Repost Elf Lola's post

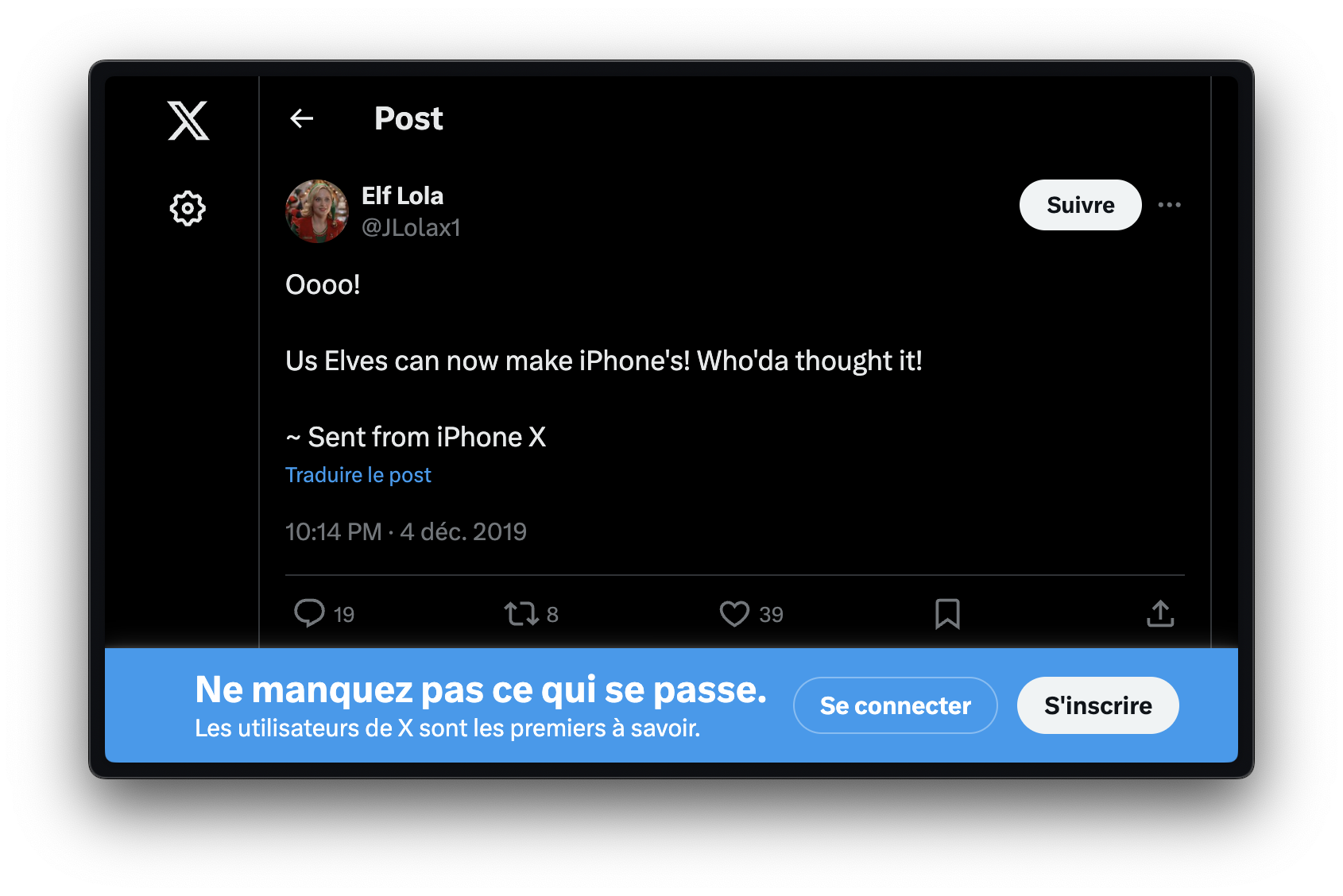click(521, 613)
